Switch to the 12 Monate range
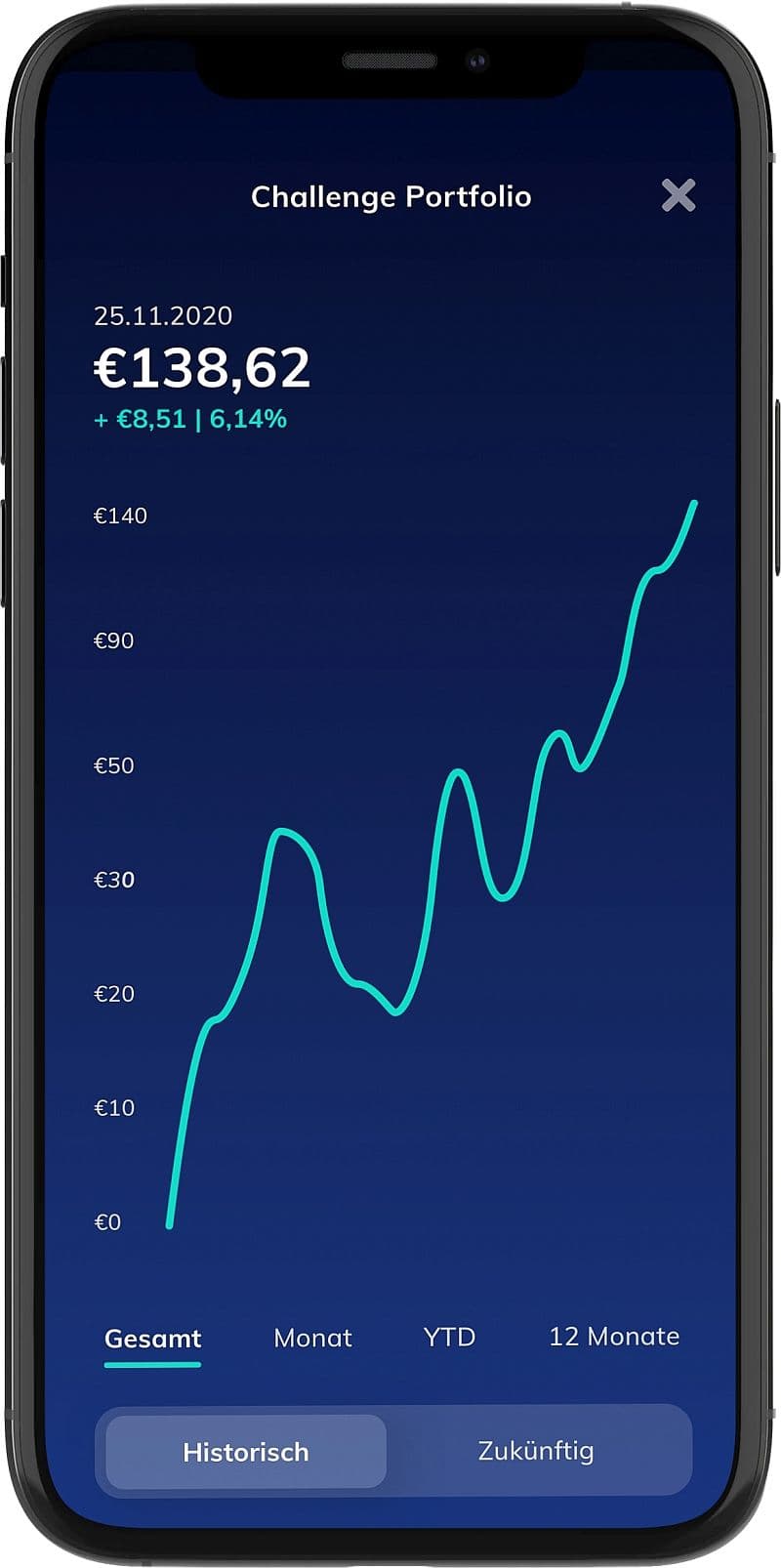 [613, 1337]
